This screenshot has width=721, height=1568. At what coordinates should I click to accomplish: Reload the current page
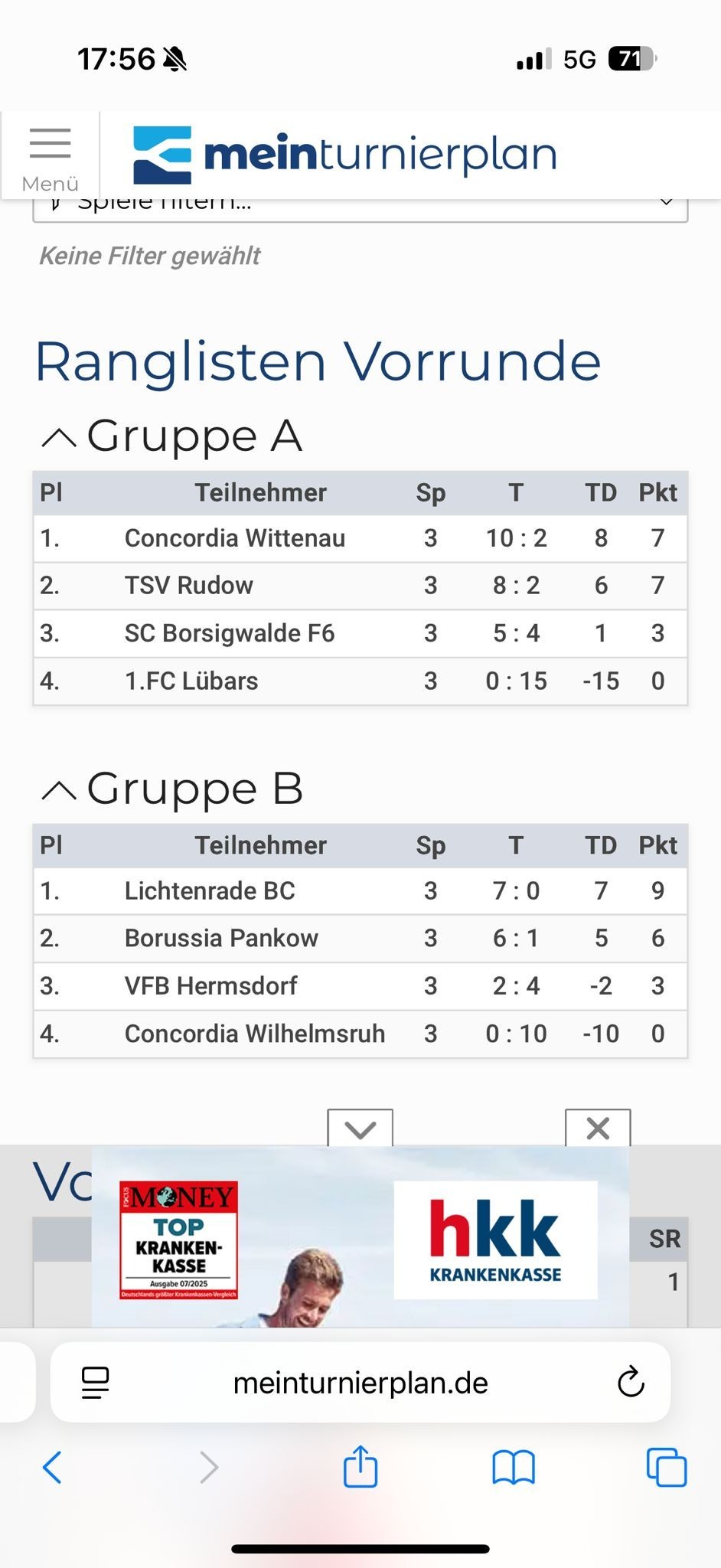(631, 1383)
